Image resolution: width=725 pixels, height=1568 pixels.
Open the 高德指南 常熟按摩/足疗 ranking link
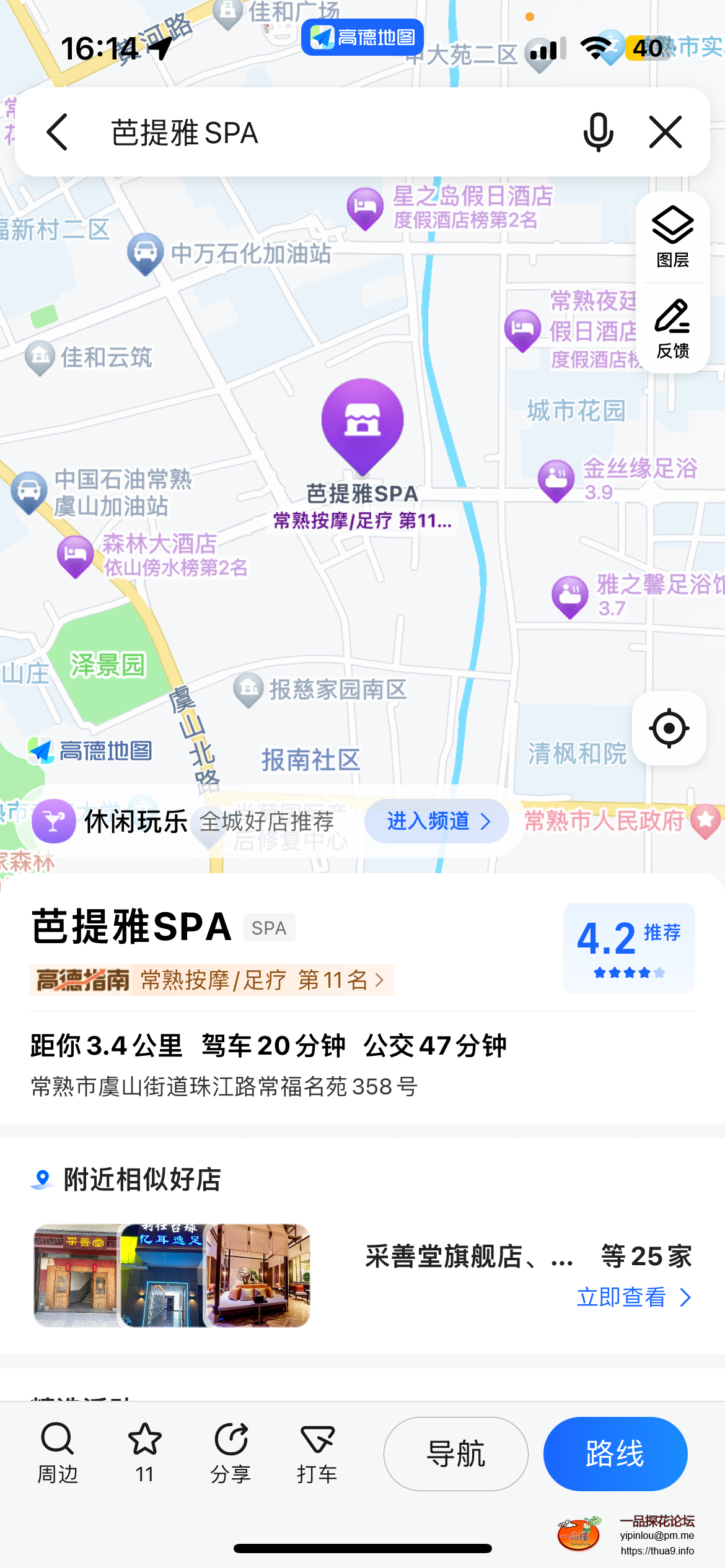[211, 980]
